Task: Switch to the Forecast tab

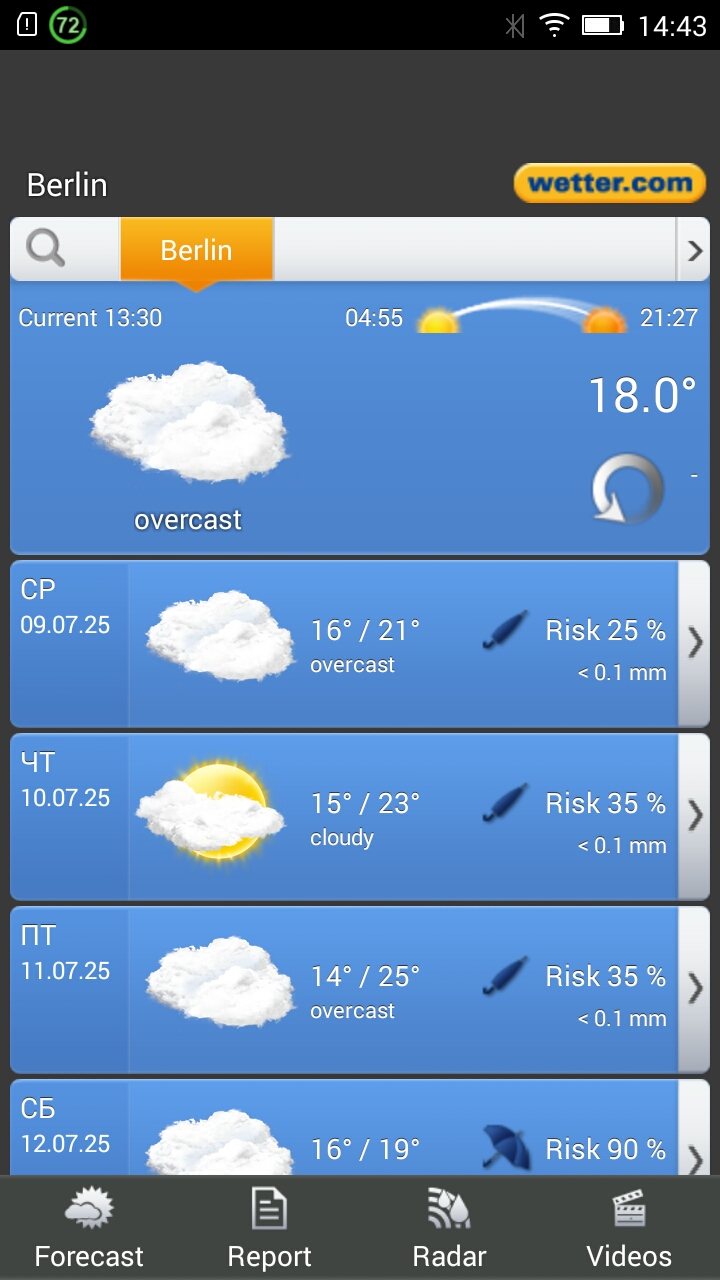Action: click(89, 1230)
